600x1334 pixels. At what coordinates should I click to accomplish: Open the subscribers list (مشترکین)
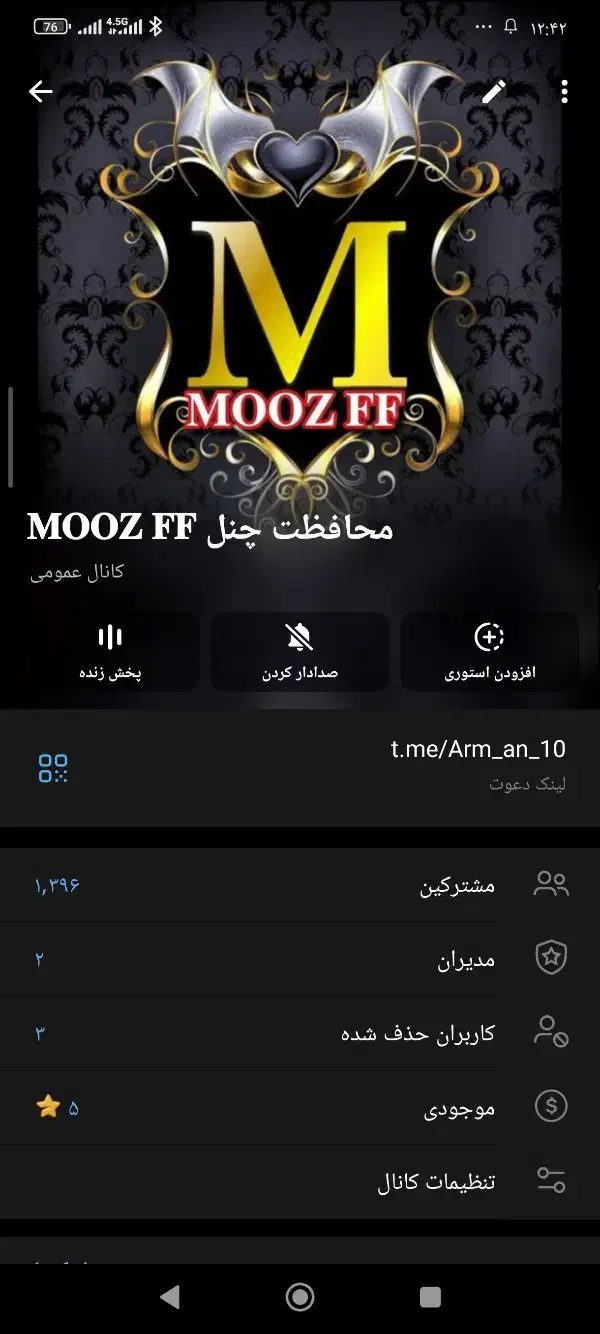click(300, 885)
